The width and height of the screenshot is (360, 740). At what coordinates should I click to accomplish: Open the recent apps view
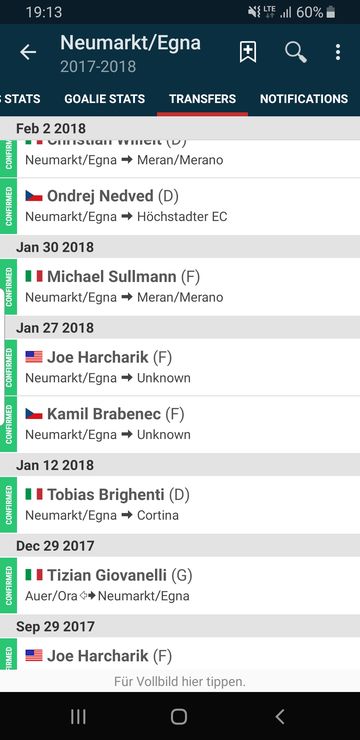point(78,717)
